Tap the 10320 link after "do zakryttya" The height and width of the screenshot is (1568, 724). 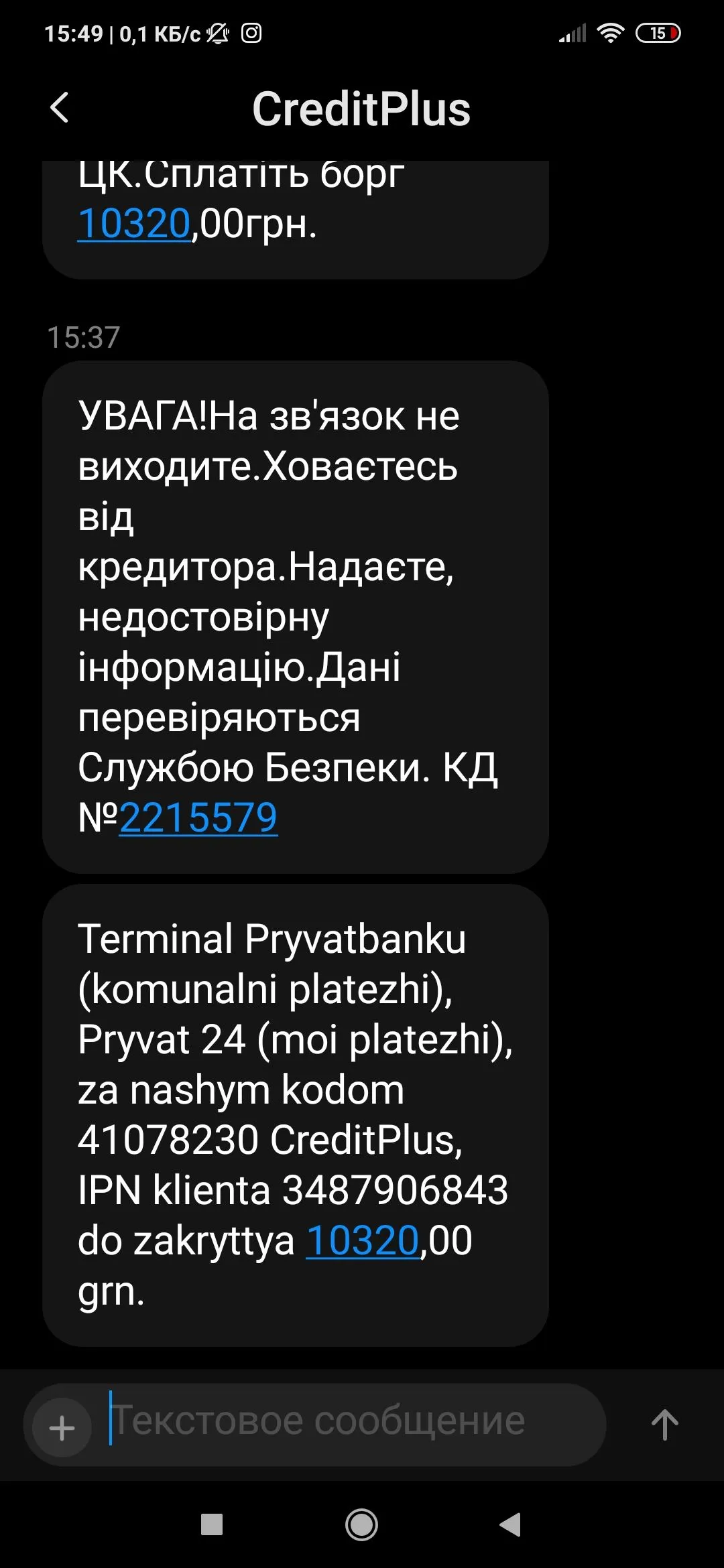tap(363, 1240)
